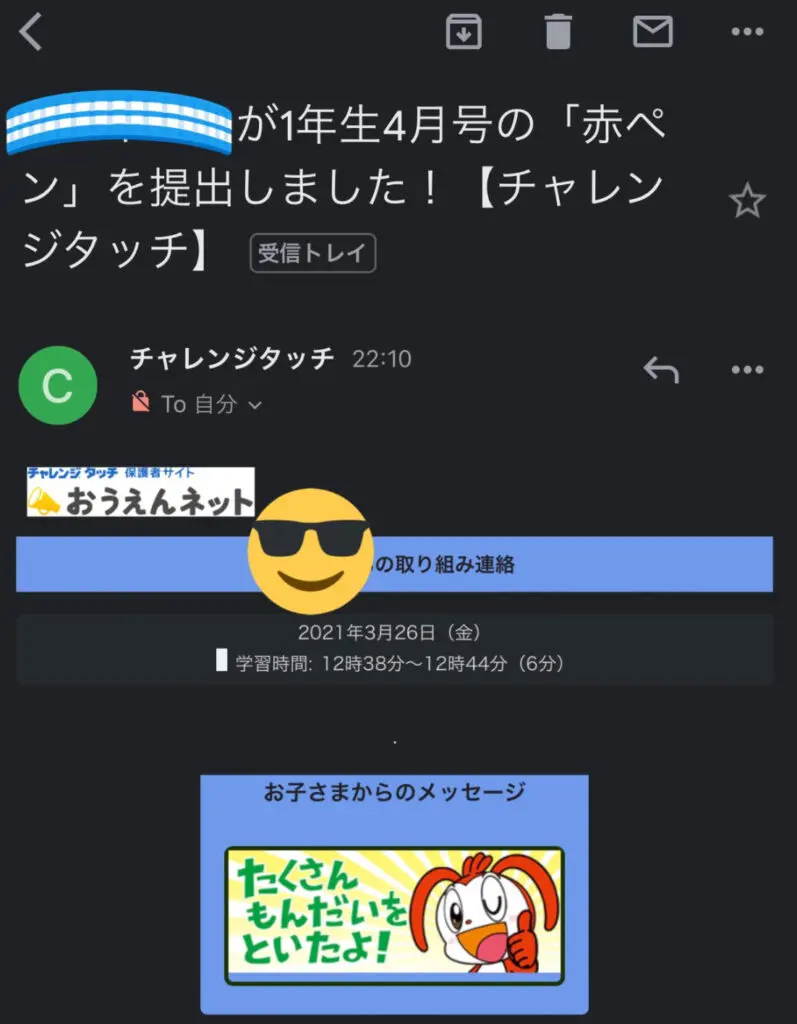Tap the 受信トレイ label chip
The height and width of the screenshot is (1024, 797).
[312, 253]
